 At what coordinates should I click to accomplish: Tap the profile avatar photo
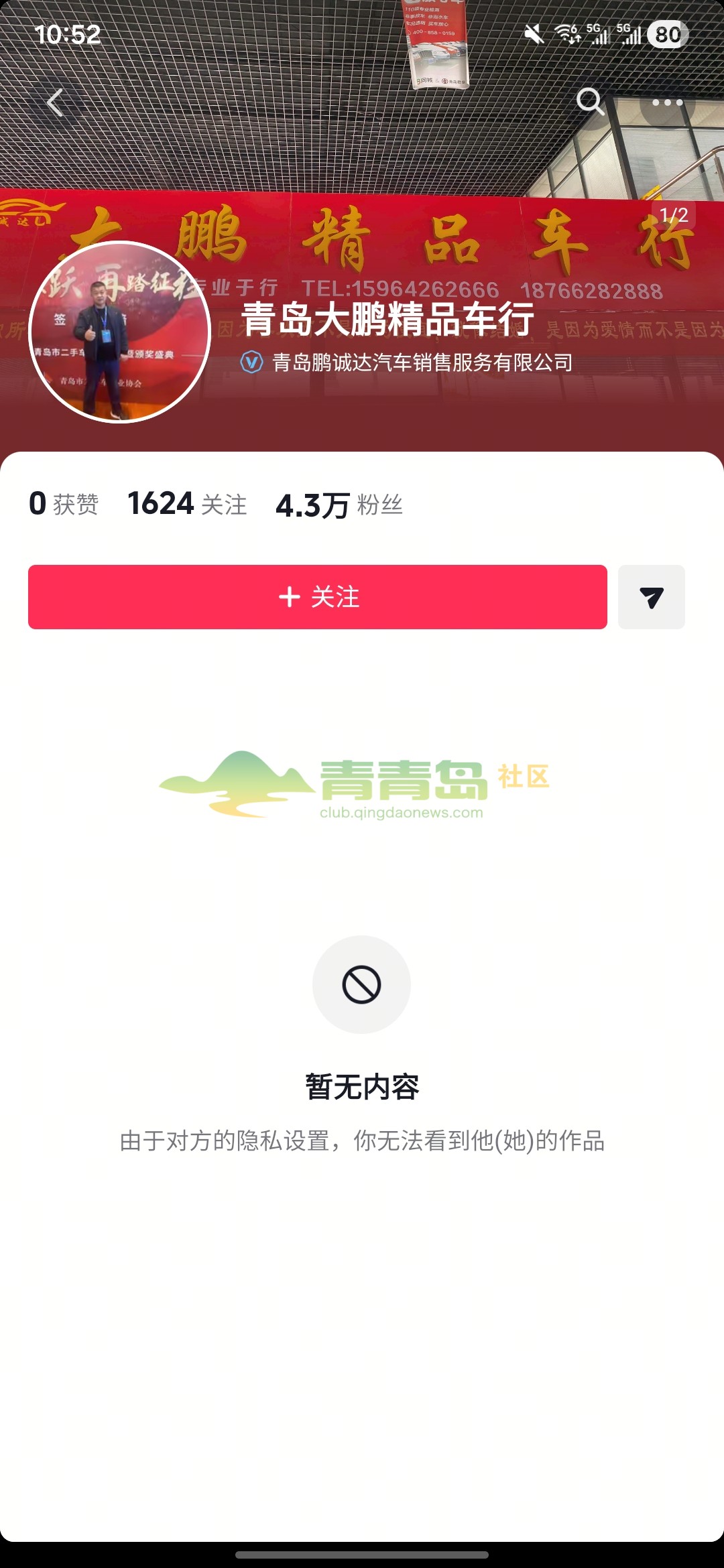pos(119,334)
